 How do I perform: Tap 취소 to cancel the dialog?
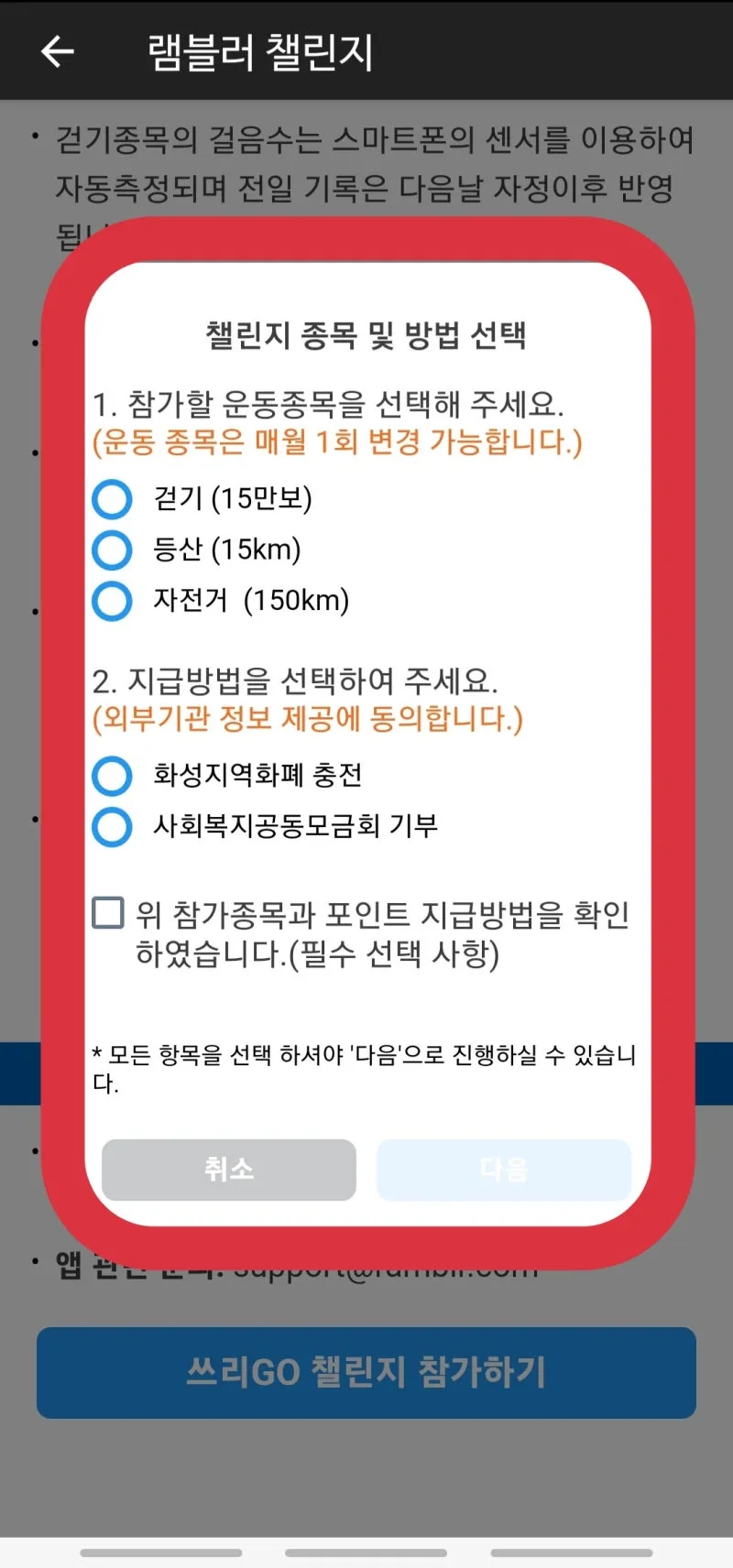[228, 1170]
